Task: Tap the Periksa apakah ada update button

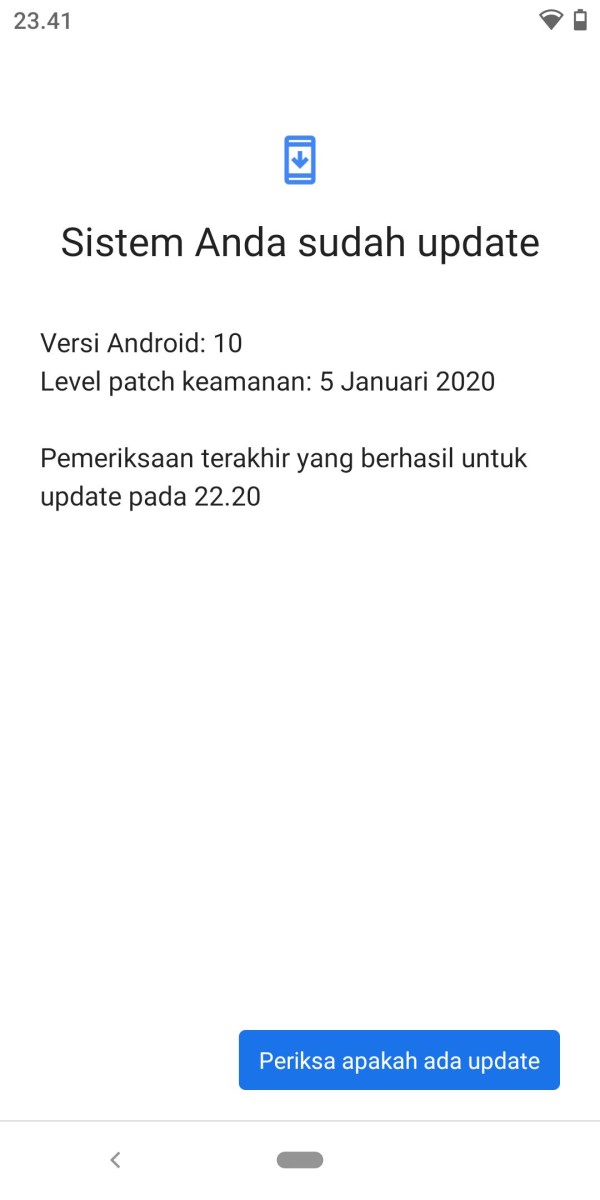Action: (399, 1060)
